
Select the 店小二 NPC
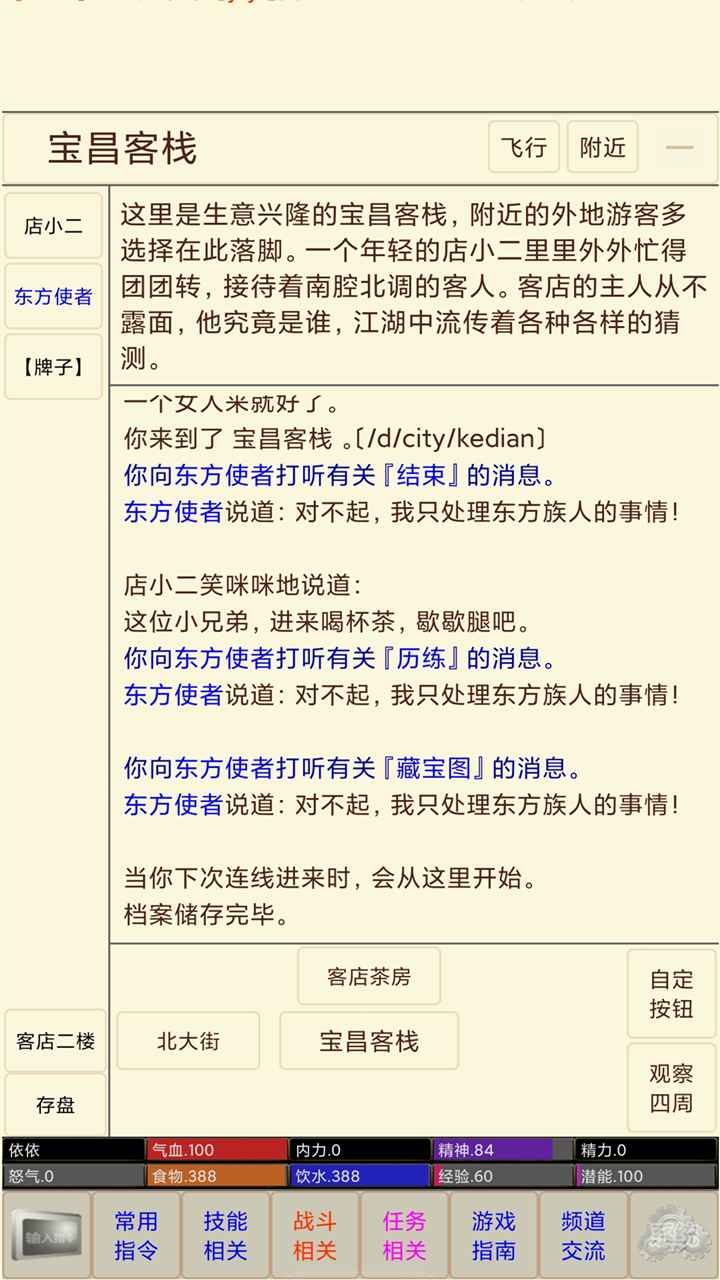tap(54, 226)
